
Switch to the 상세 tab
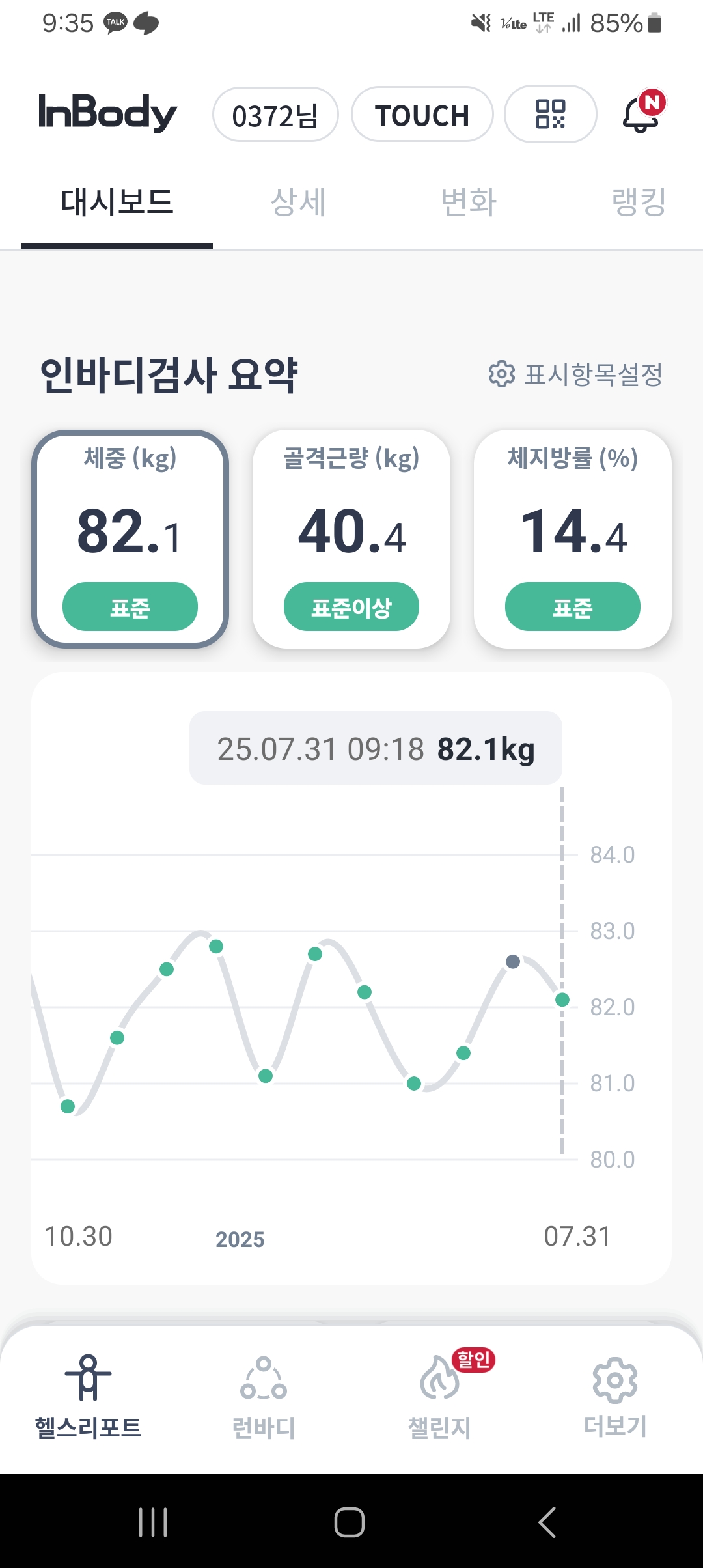click(x=298, y=202)
